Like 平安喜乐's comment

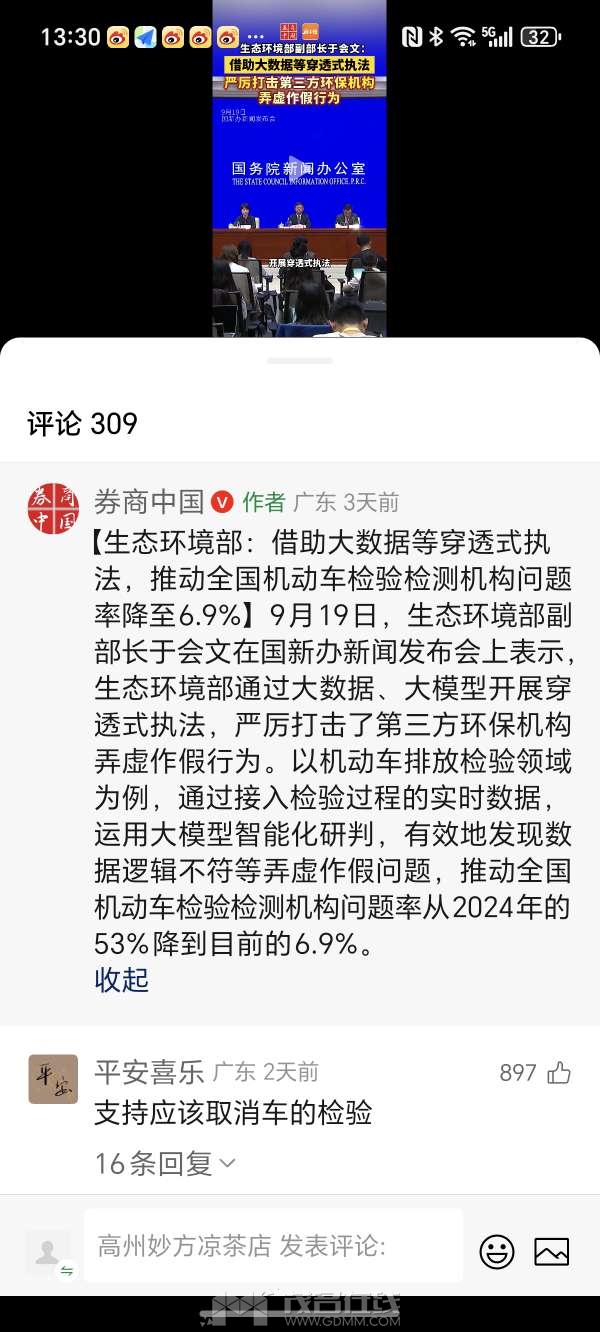click(558, 1073)
